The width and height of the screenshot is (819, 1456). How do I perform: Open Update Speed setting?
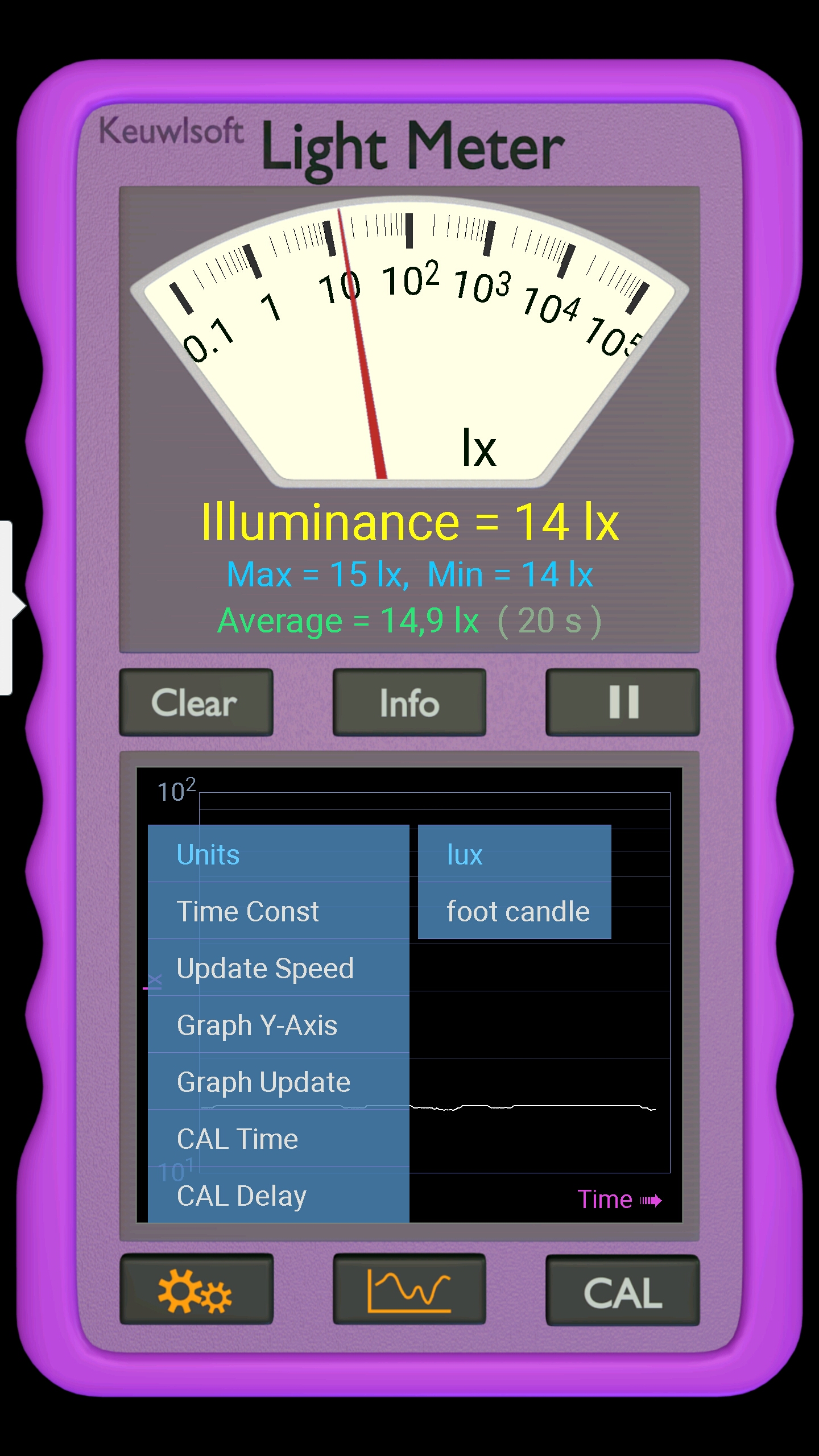coord(278,968)
